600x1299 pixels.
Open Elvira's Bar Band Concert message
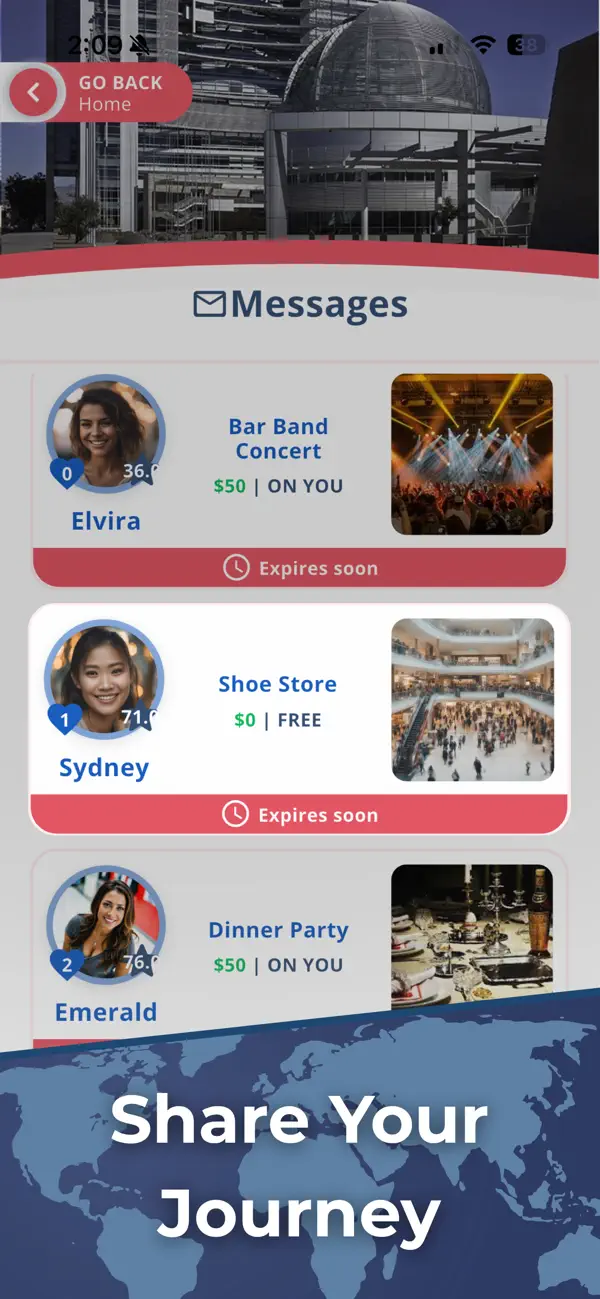(x=300, y=477)
